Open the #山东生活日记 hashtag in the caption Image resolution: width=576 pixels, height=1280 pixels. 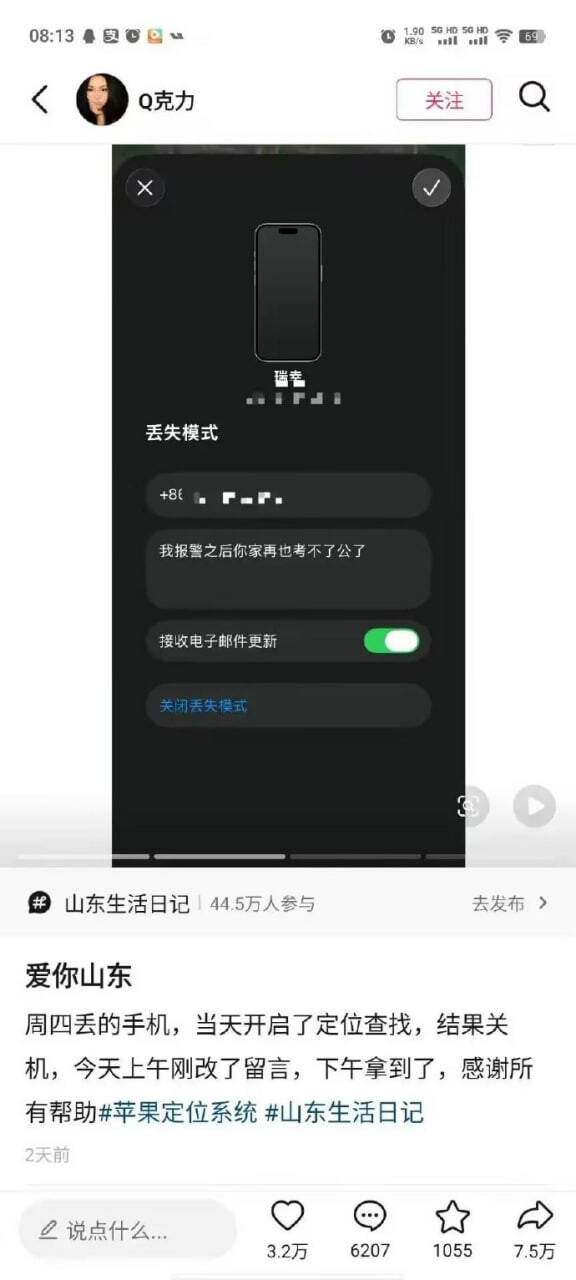pyautogui.click(x=344, y=1111)
